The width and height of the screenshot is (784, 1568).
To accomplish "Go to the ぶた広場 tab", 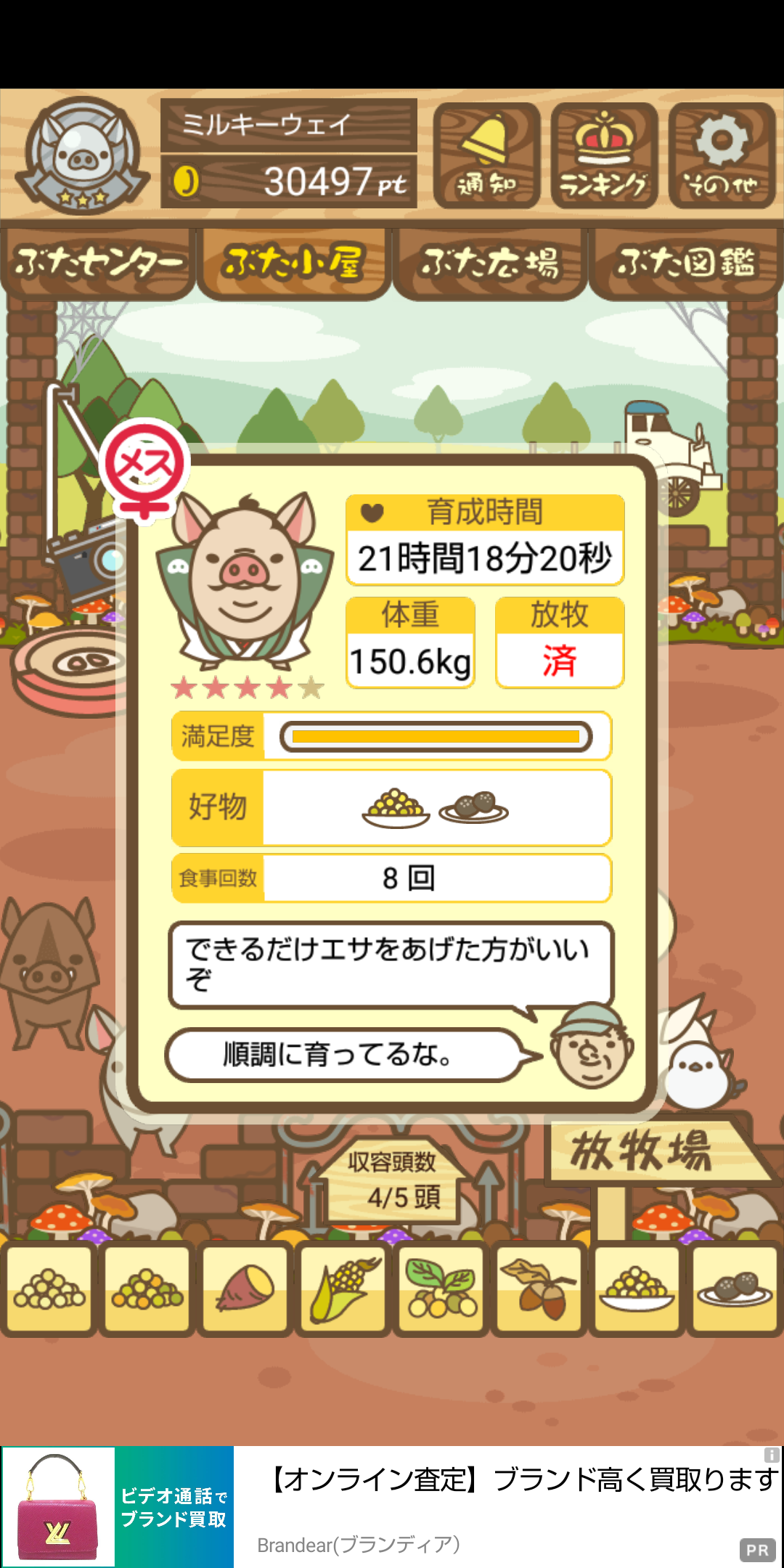I will 490,263.
